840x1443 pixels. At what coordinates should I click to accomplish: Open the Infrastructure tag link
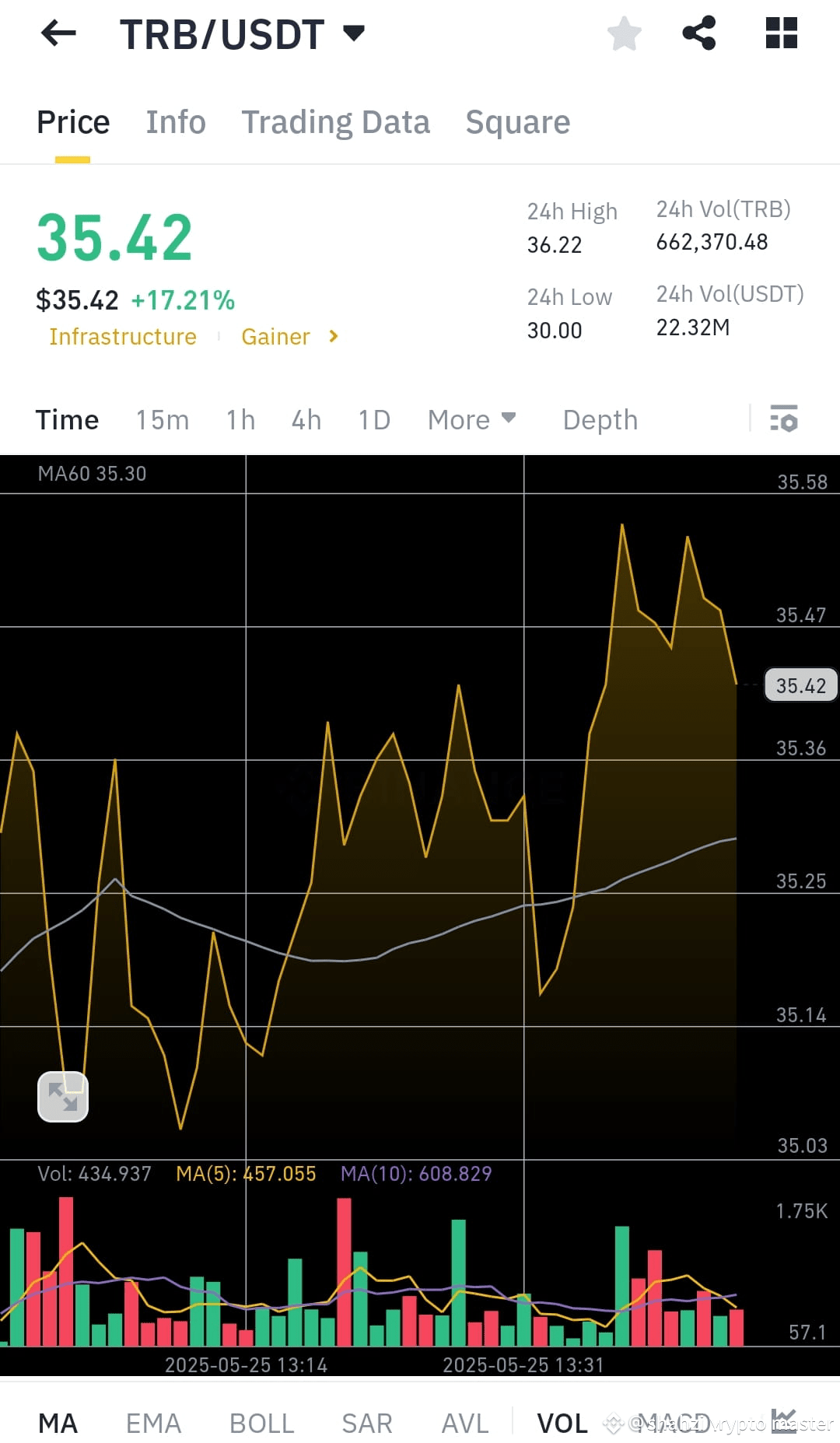(122, 336)
